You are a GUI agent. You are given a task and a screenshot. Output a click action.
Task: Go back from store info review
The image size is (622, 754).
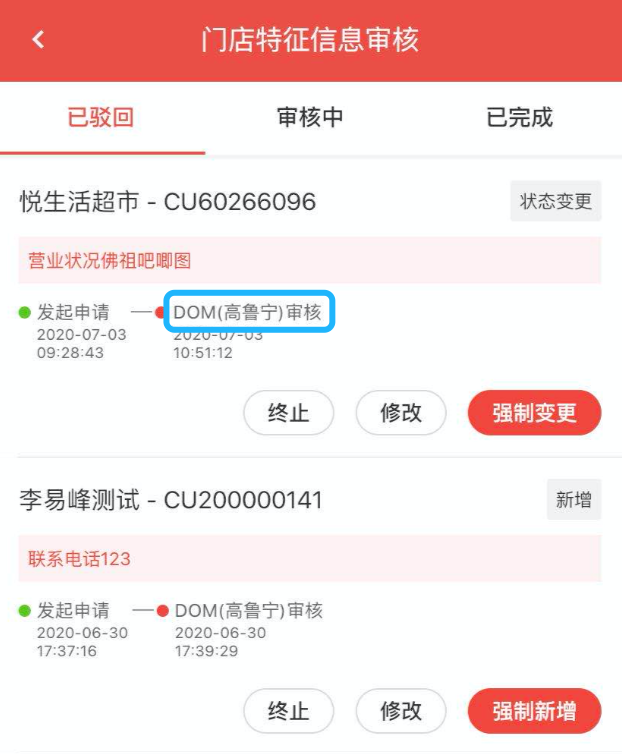coord(39,40)
